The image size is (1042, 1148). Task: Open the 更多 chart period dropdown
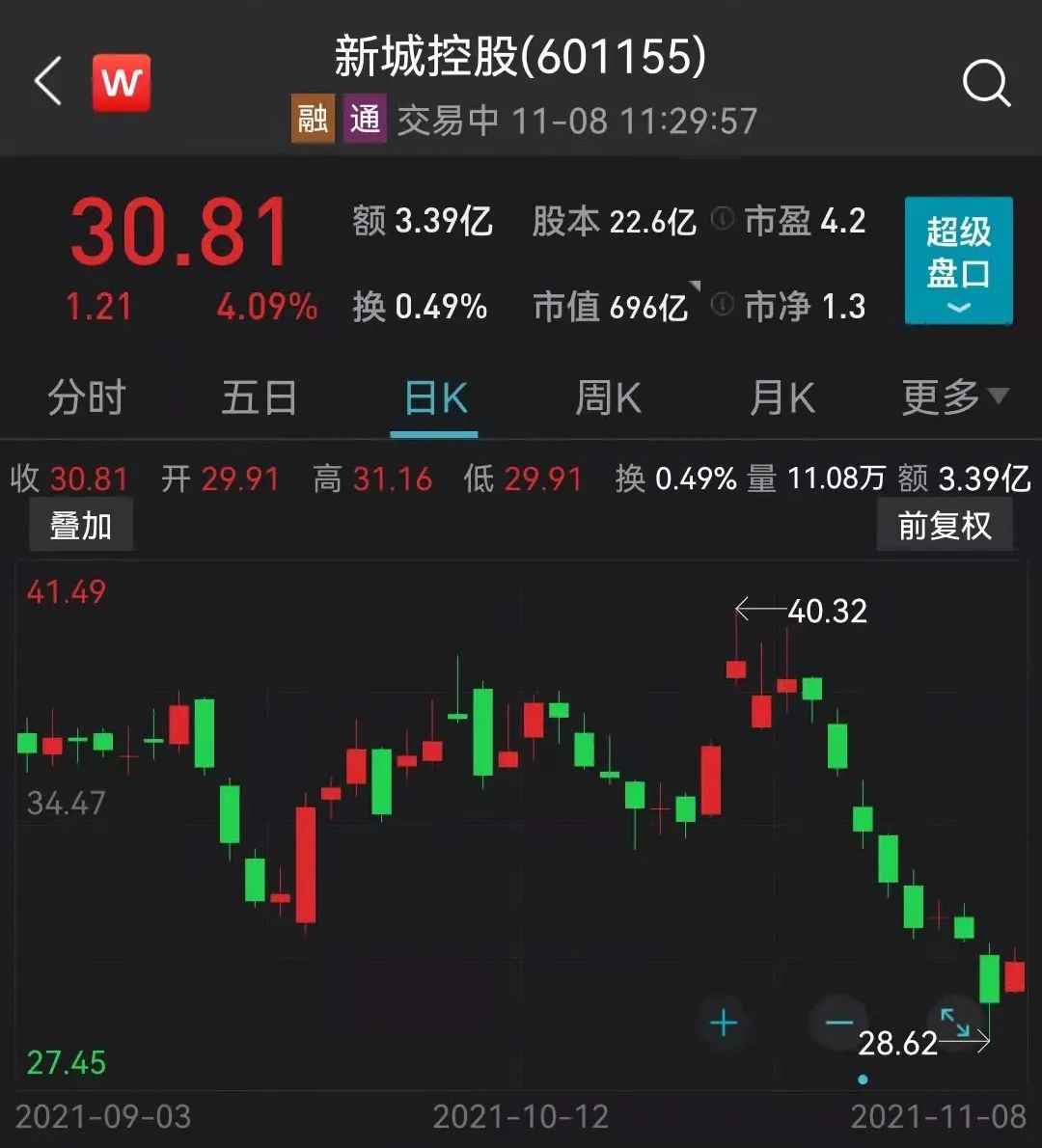[x=954, y=396]
